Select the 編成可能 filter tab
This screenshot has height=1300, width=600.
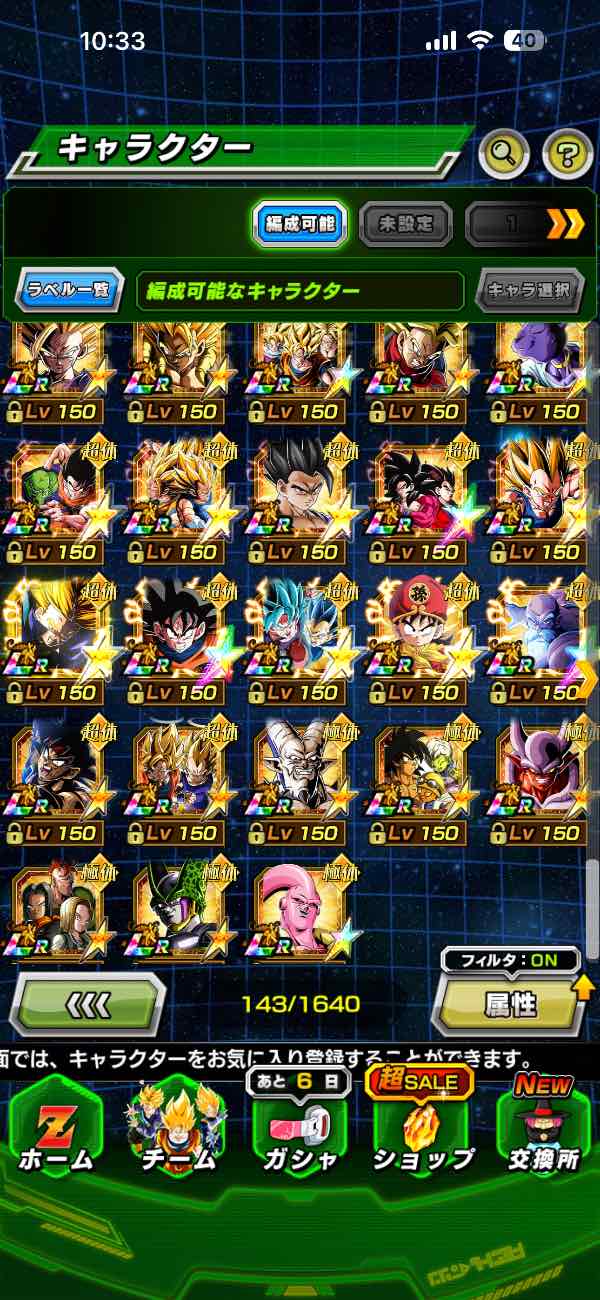pyautogui.click(x=300, y=224)
